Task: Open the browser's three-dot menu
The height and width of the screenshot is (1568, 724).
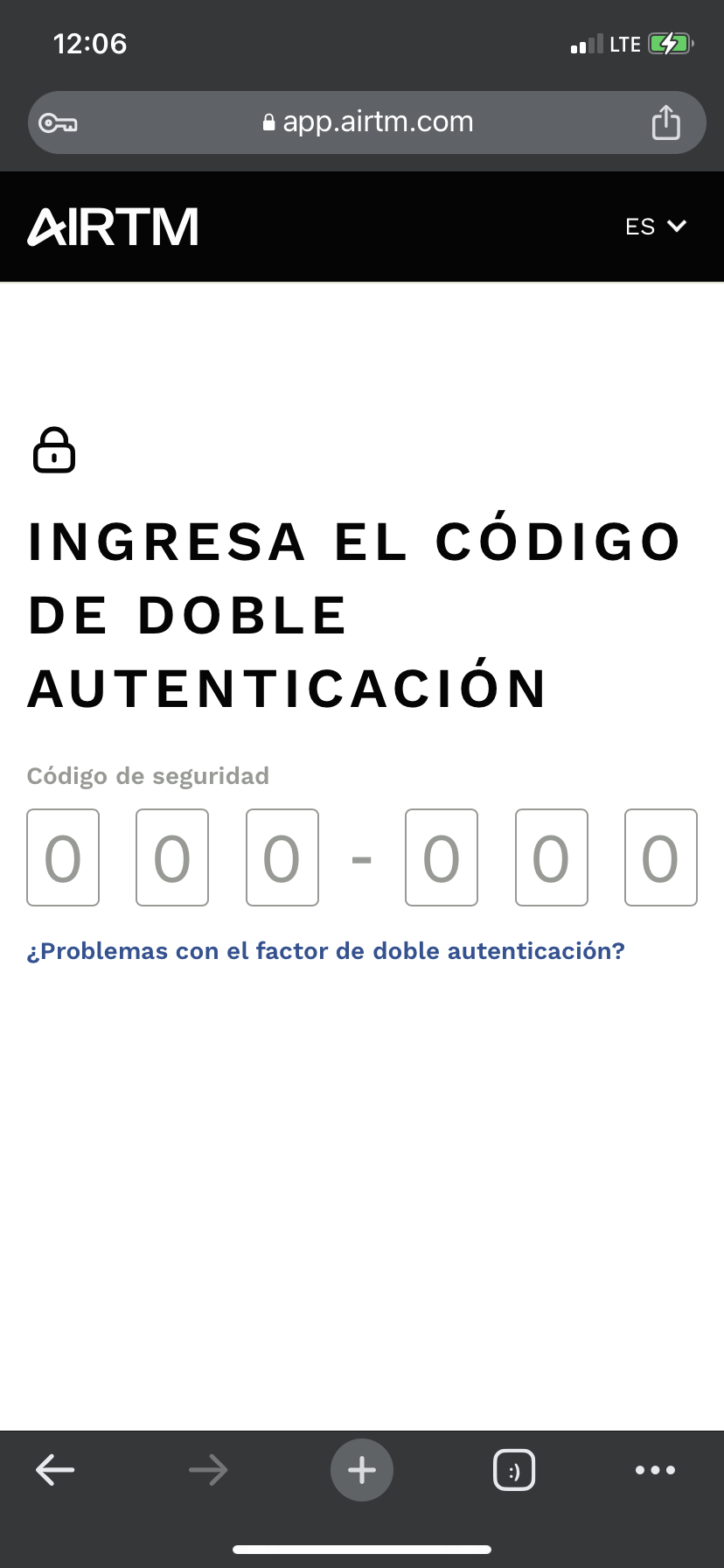Action: click(x=656, y=1470)
